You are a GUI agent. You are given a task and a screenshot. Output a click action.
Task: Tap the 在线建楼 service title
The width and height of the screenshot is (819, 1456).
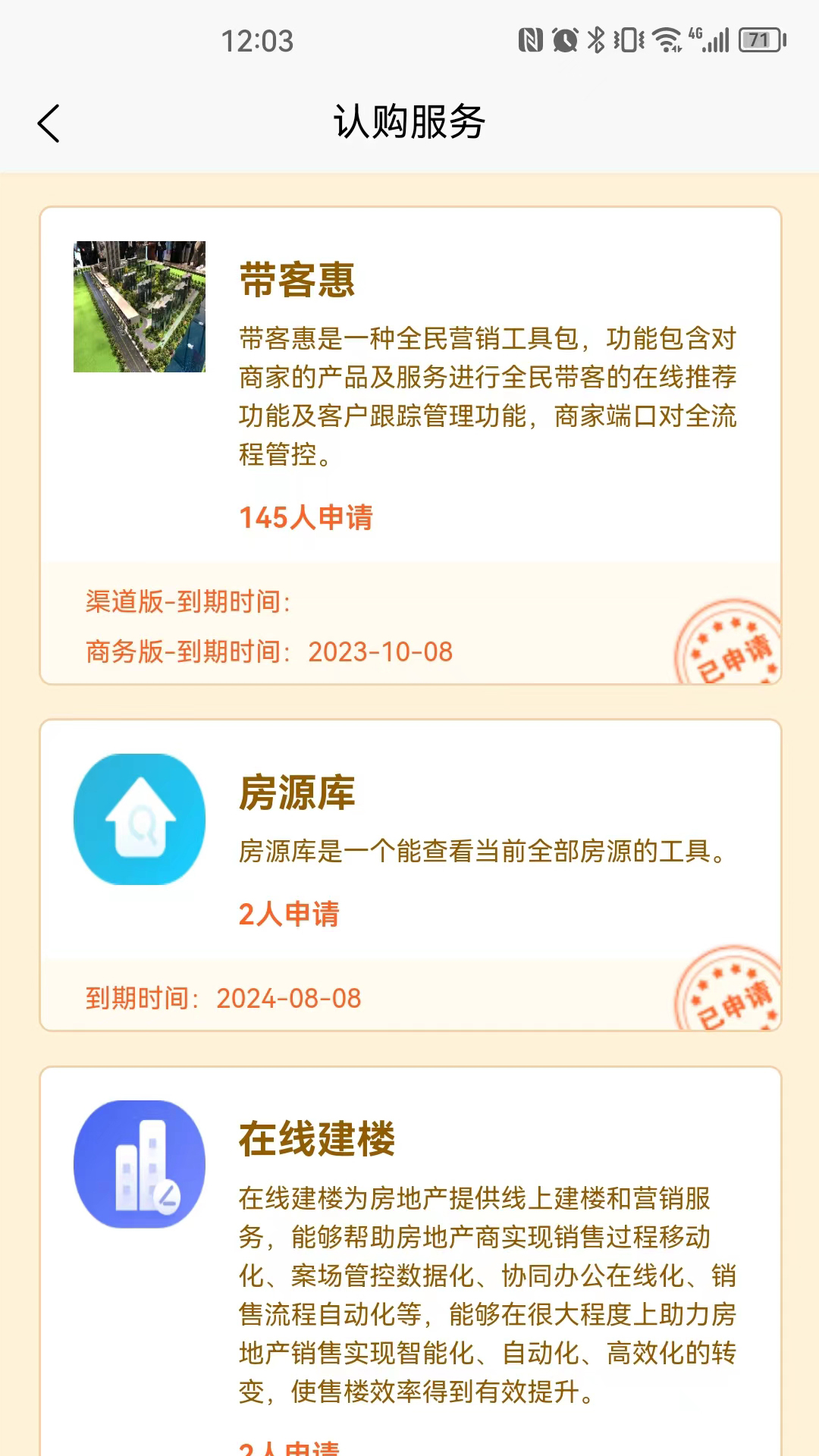coord(318,1137)
